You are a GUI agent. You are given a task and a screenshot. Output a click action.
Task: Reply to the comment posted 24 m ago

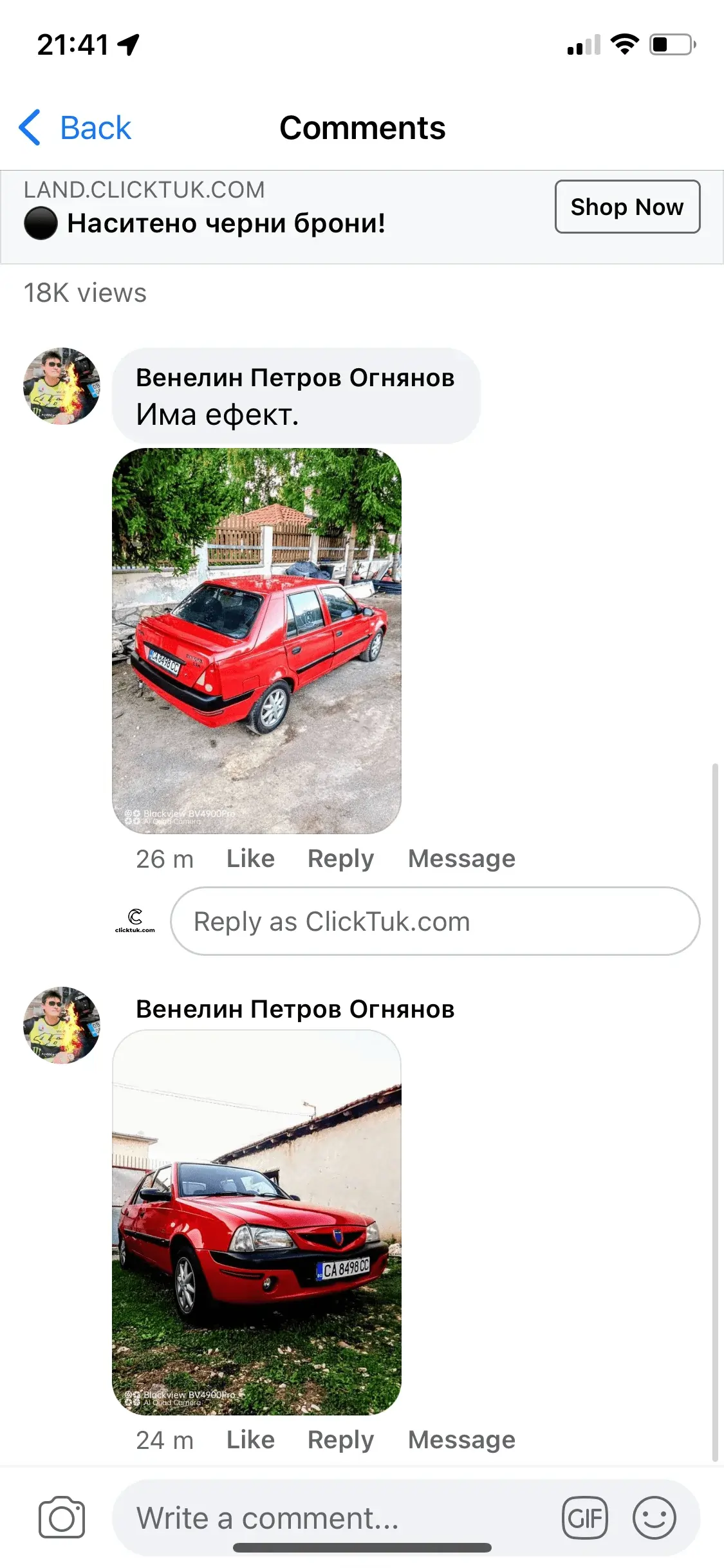click(340, 1440)
